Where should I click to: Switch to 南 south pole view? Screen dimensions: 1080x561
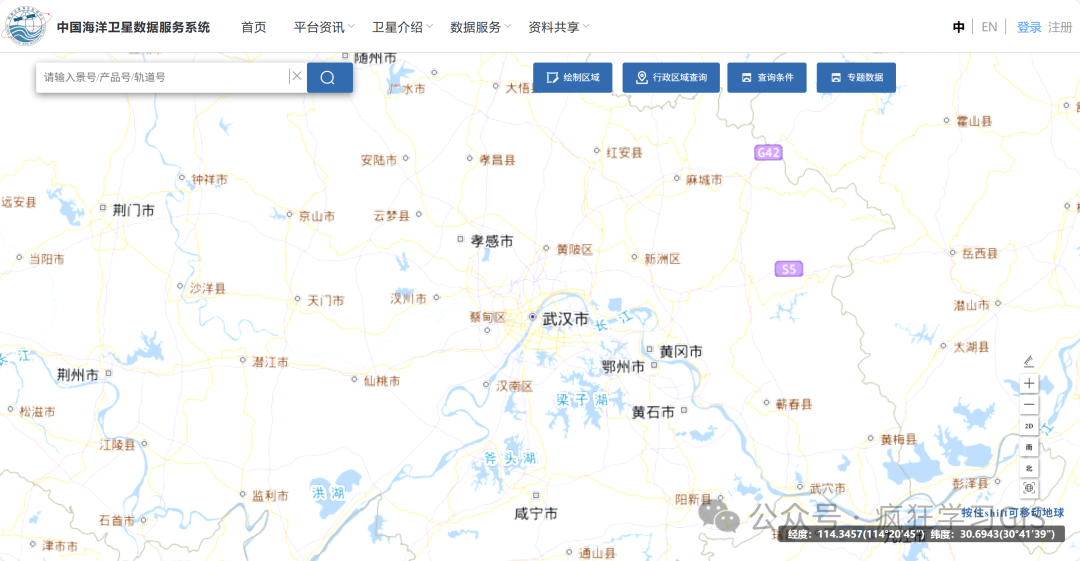pos(1029,447)
